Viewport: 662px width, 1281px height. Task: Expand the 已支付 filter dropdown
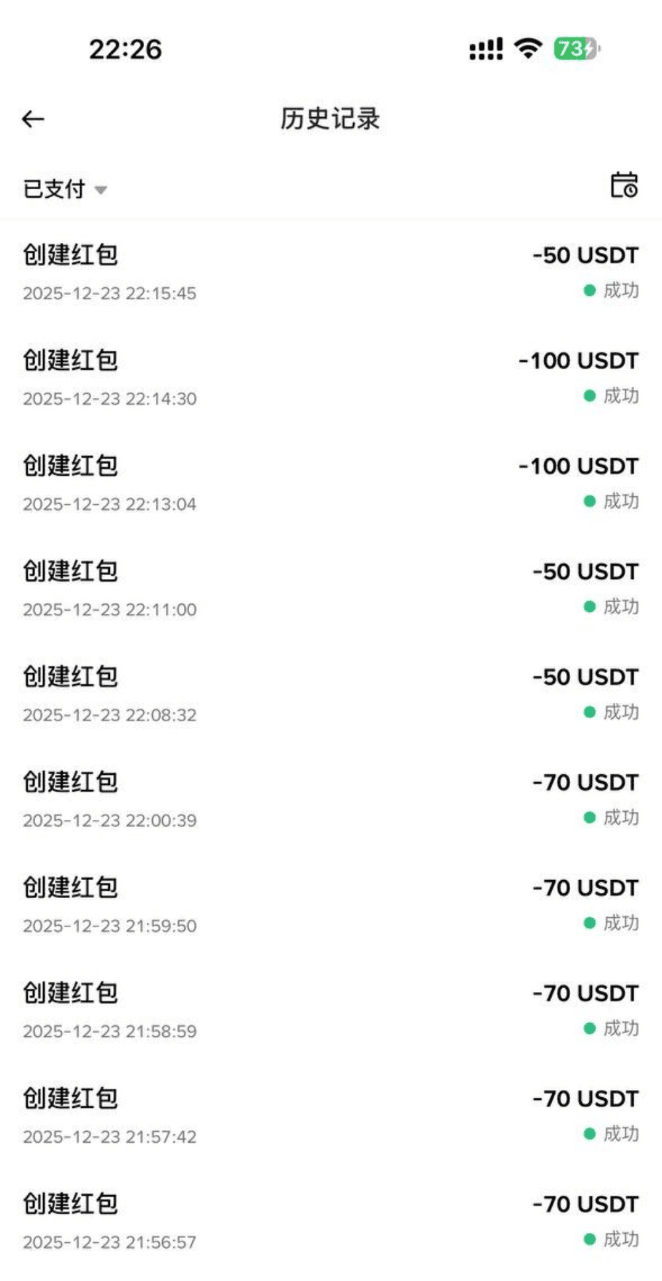click(65, 189)
